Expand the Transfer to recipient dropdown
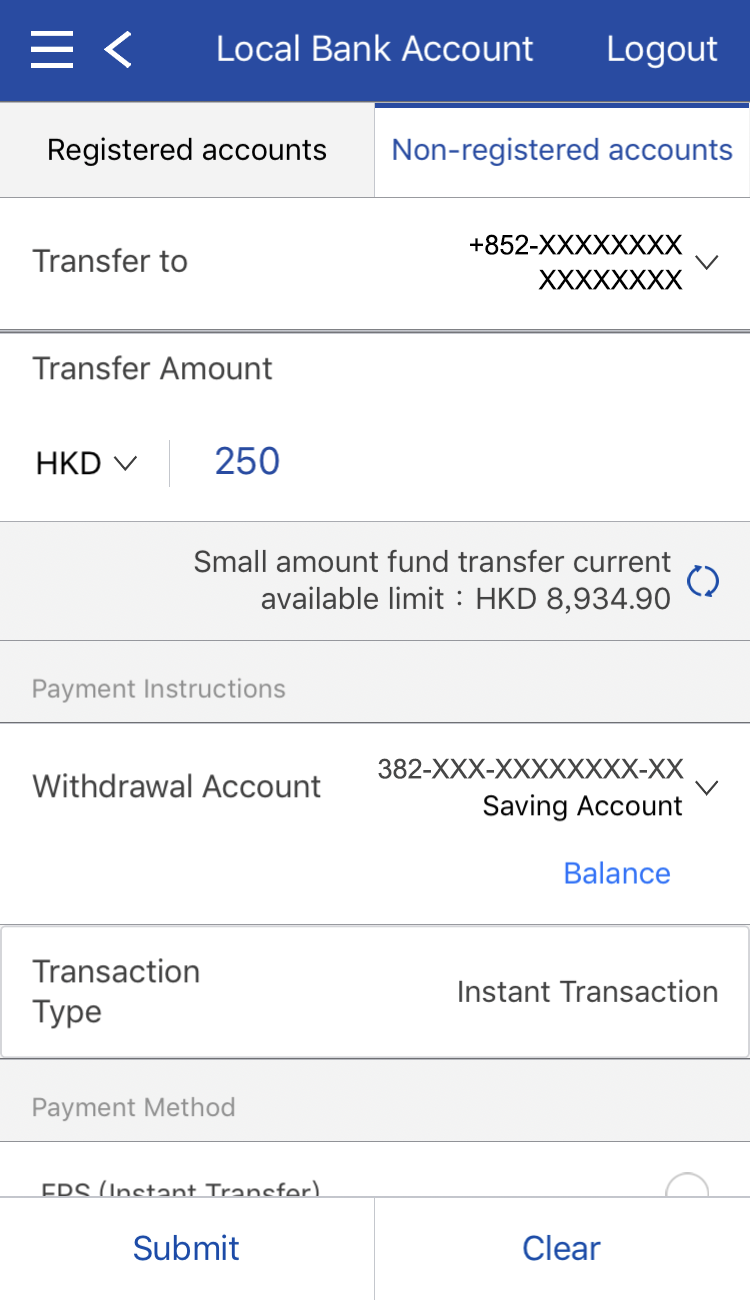Screen dimensions: 750x1300 point(706,262)
